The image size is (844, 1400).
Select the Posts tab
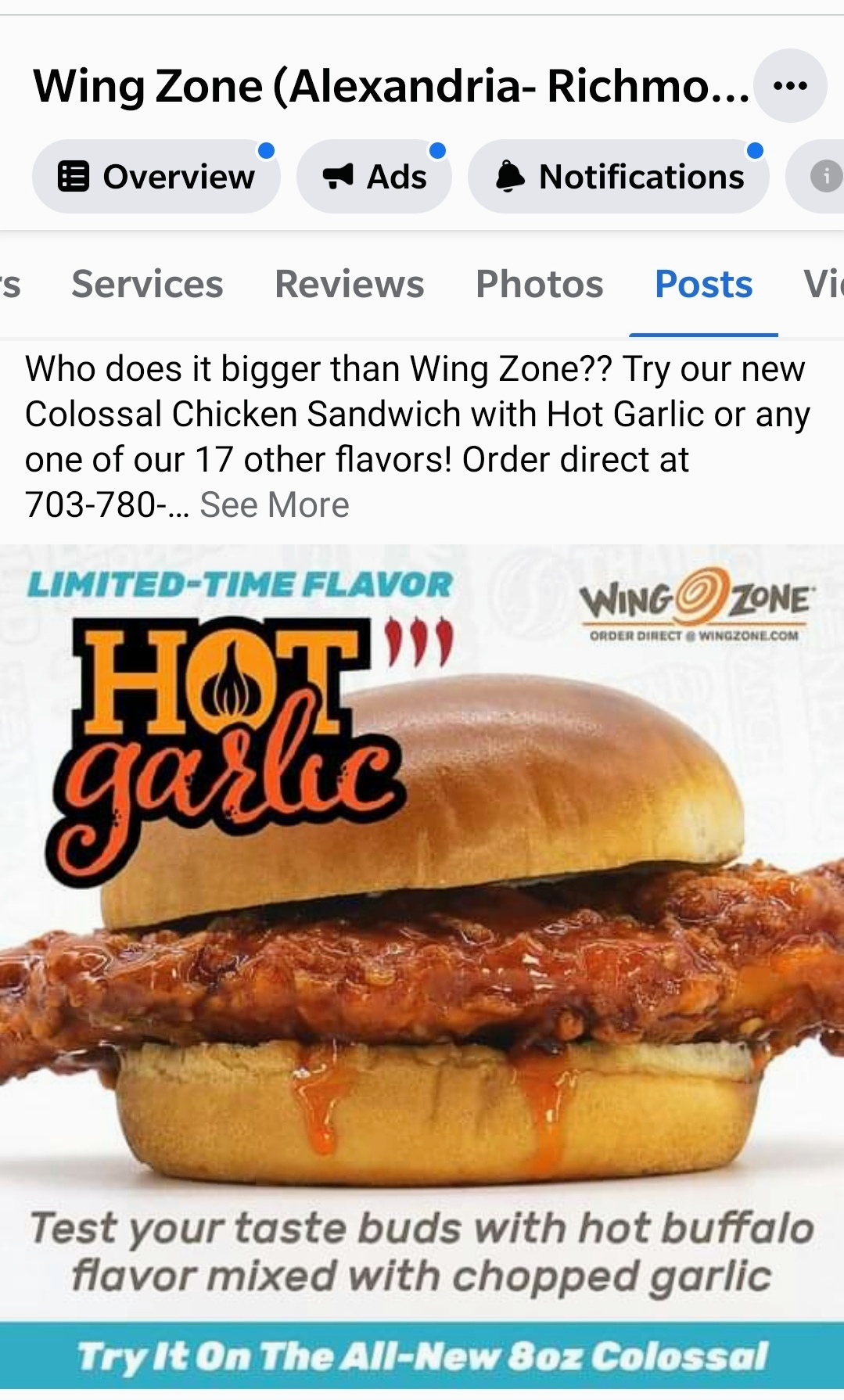pyautogui.click(x=703, y=284)
